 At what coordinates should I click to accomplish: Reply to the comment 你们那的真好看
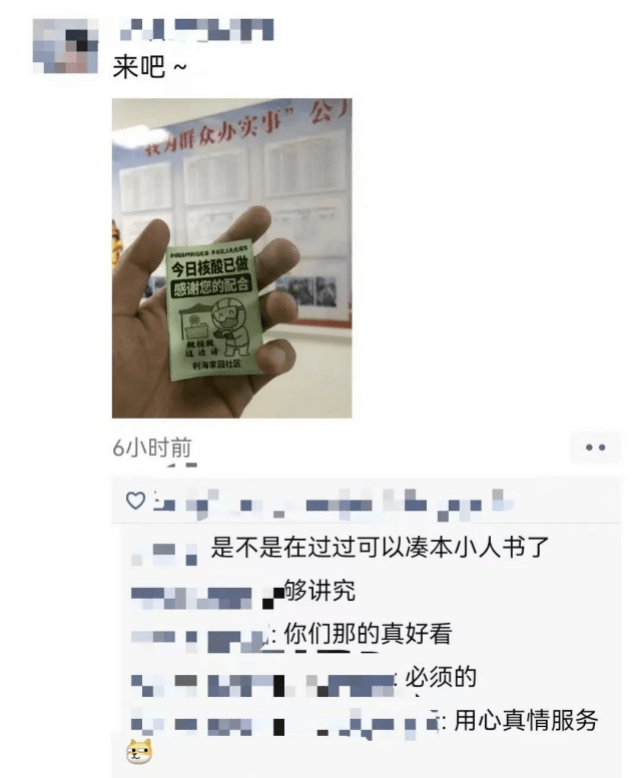tap(361, 634)
